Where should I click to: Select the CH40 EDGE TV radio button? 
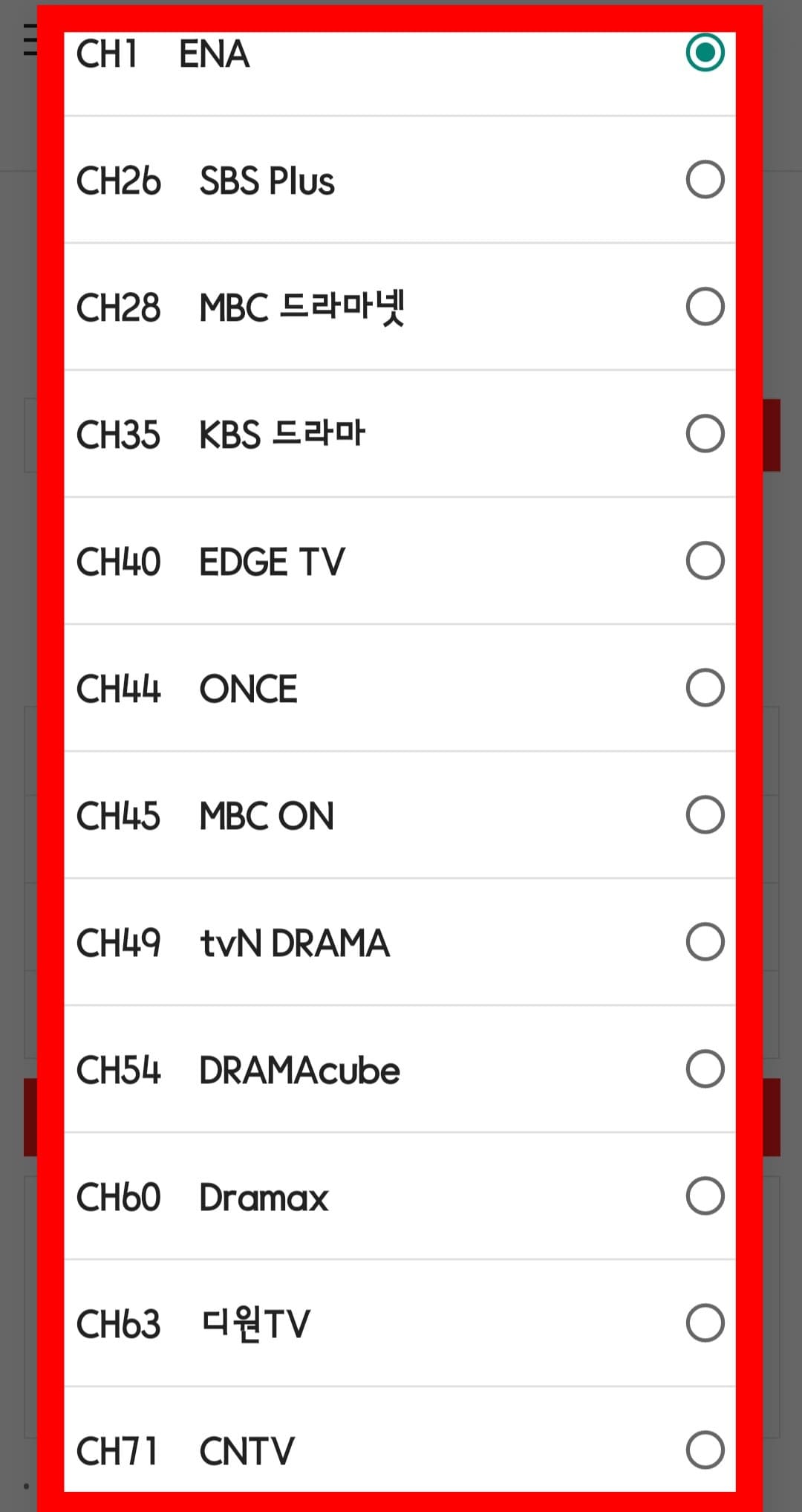tap(705, 562)
